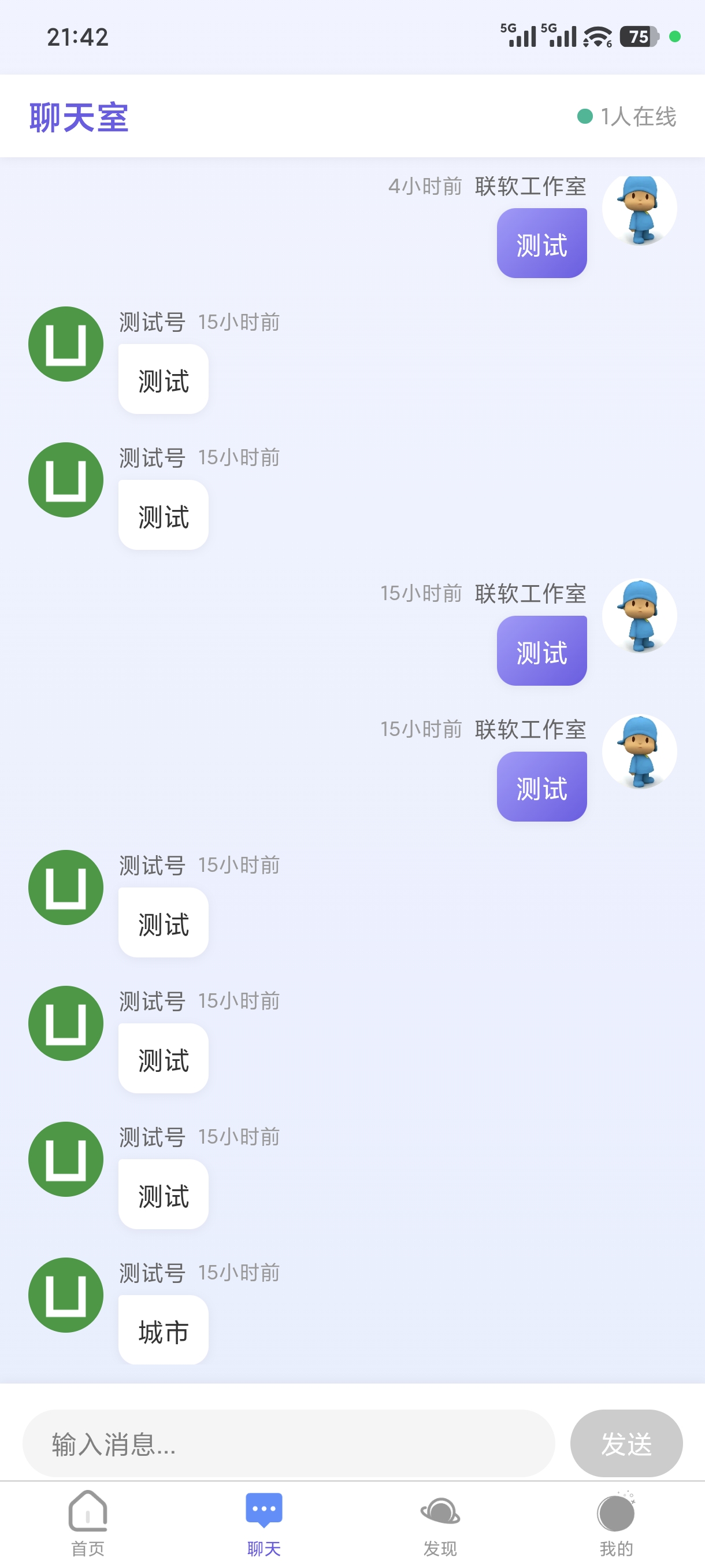
Task: Switch to the 首页 home tab
Action: tap(88, 1523)
